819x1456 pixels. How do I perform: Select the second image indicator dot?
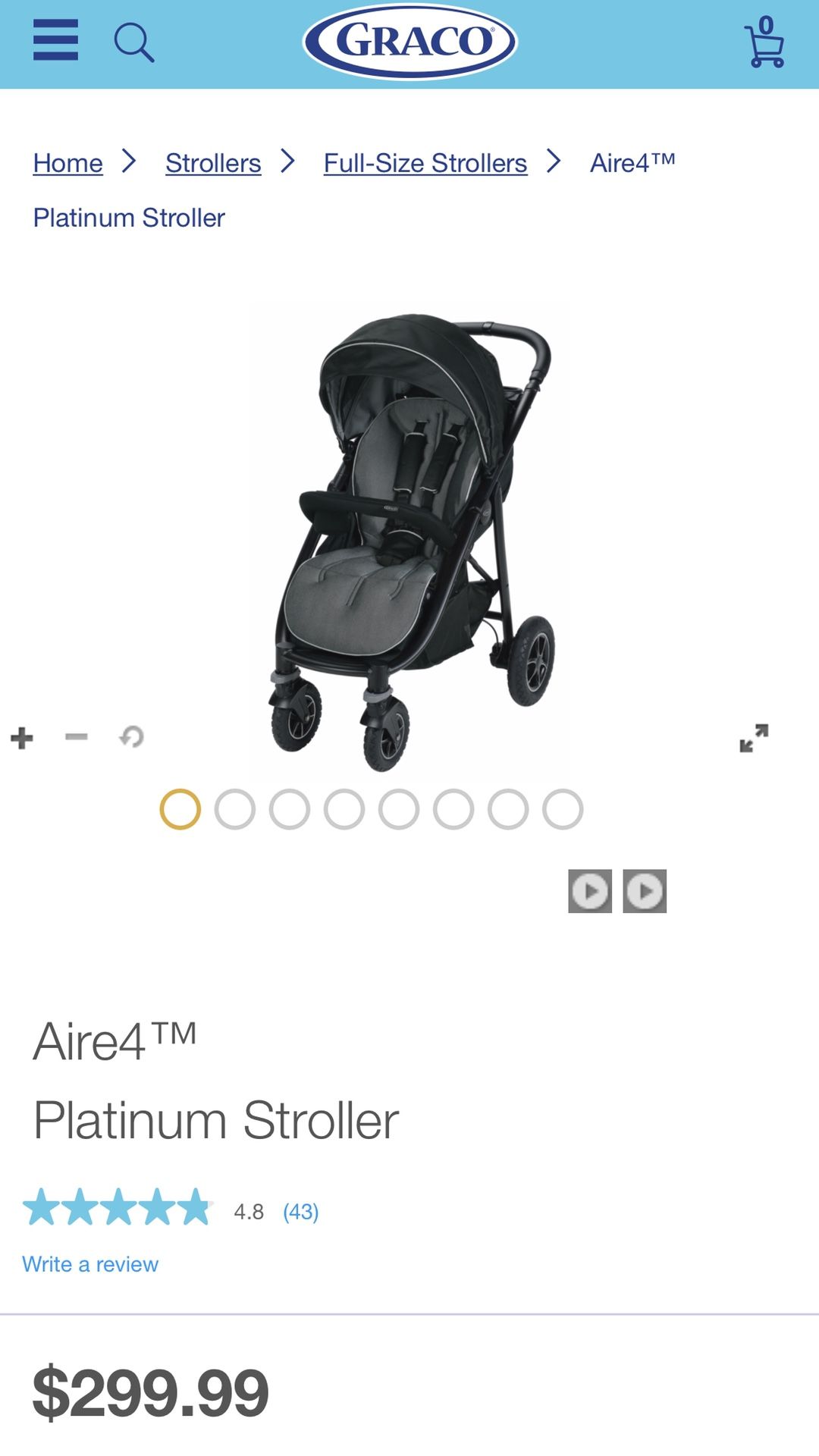pyautogui.click(x=235, y=810)
